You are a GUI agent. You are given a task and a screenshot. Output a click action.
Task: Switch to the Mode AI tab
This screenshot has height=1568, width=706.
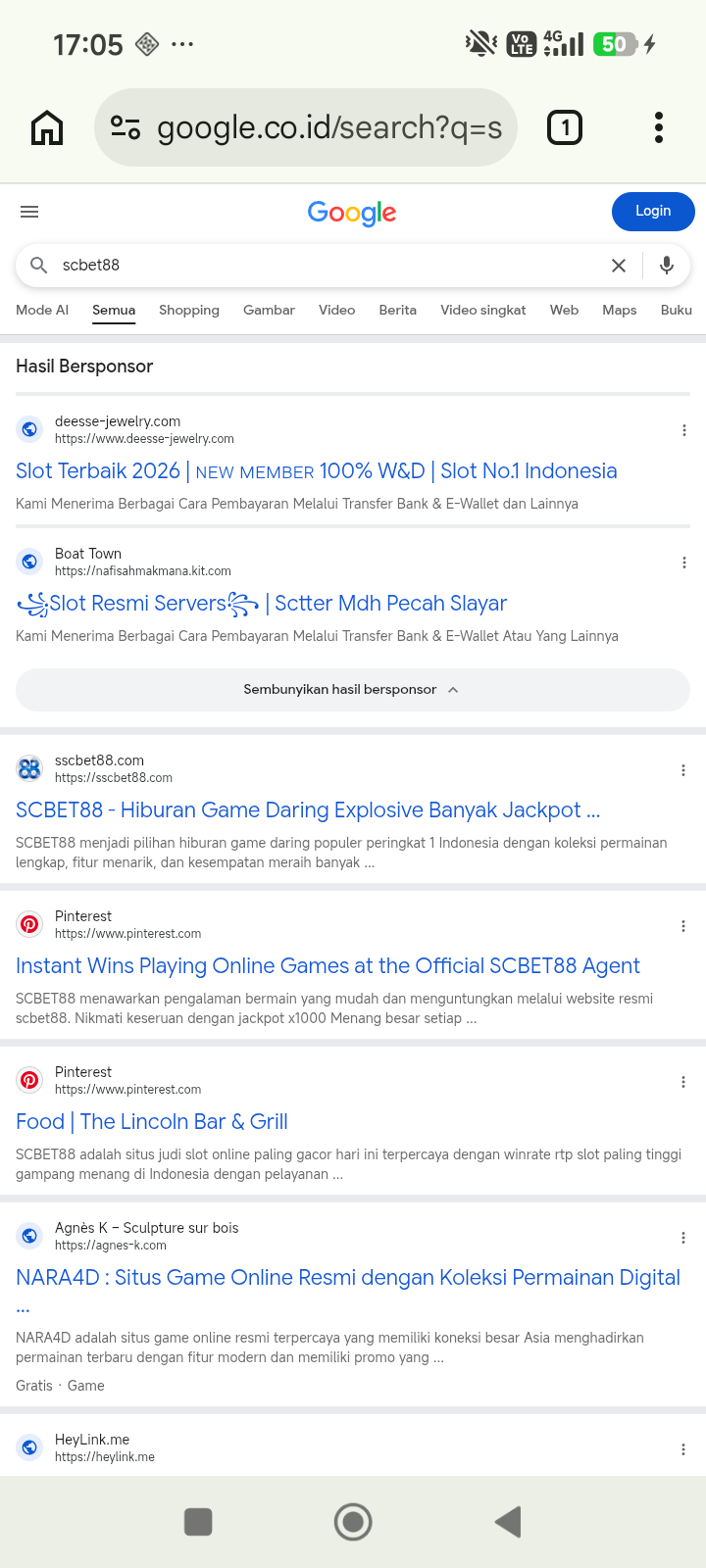point(42,310)
